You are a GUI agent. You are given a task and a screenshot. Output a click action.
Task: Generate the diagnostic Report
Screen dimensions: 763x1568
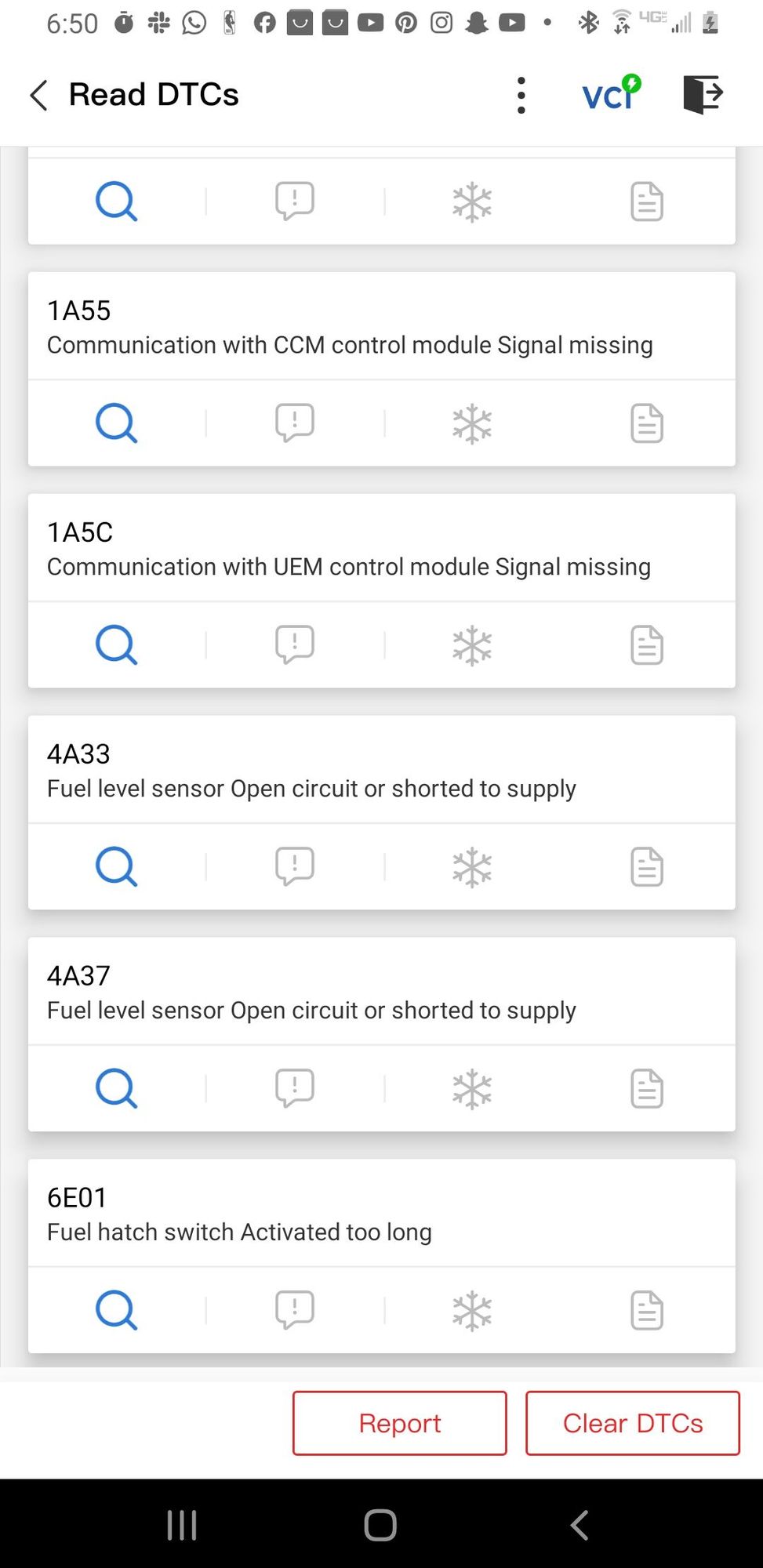point(400,1423)
